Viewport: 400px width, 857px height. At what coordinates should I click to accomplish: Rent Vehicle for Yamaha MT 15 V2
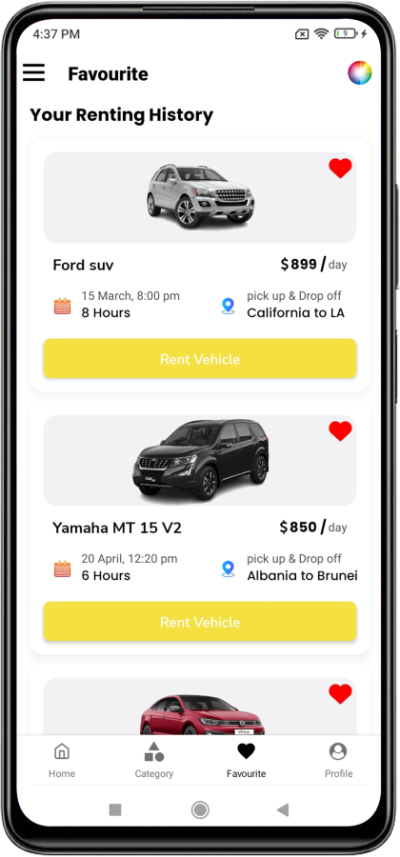(x=200, y=621)
